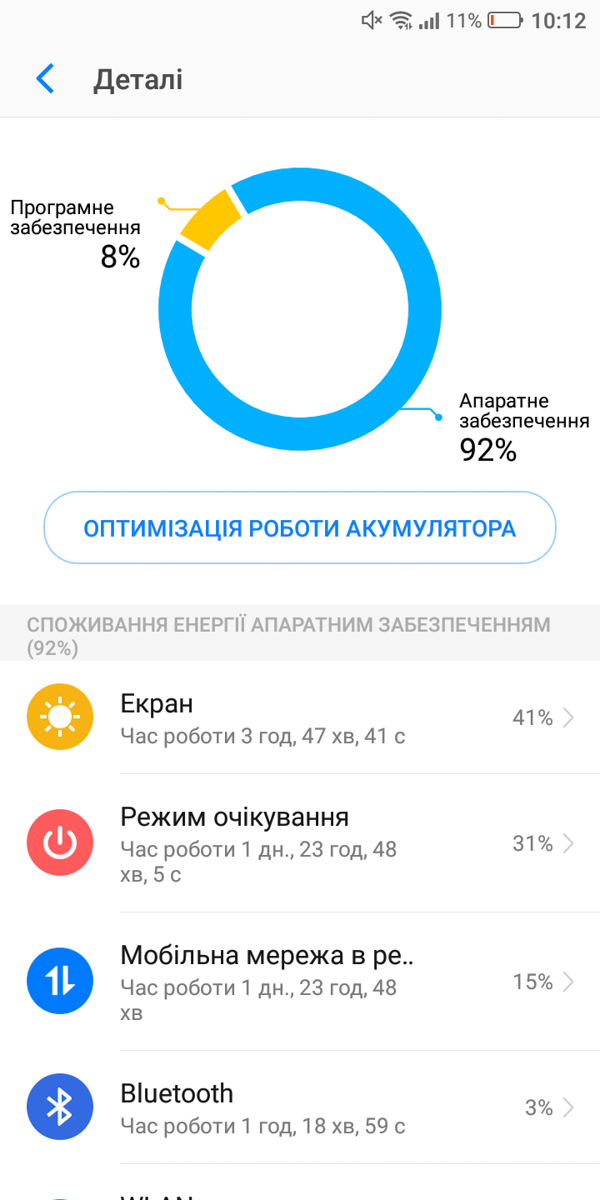Screen dimensions: 600x1200
Task: Tap the Оптимізація роботи акумулятора button
Action: pyautogui.click(x=299, y=528)
